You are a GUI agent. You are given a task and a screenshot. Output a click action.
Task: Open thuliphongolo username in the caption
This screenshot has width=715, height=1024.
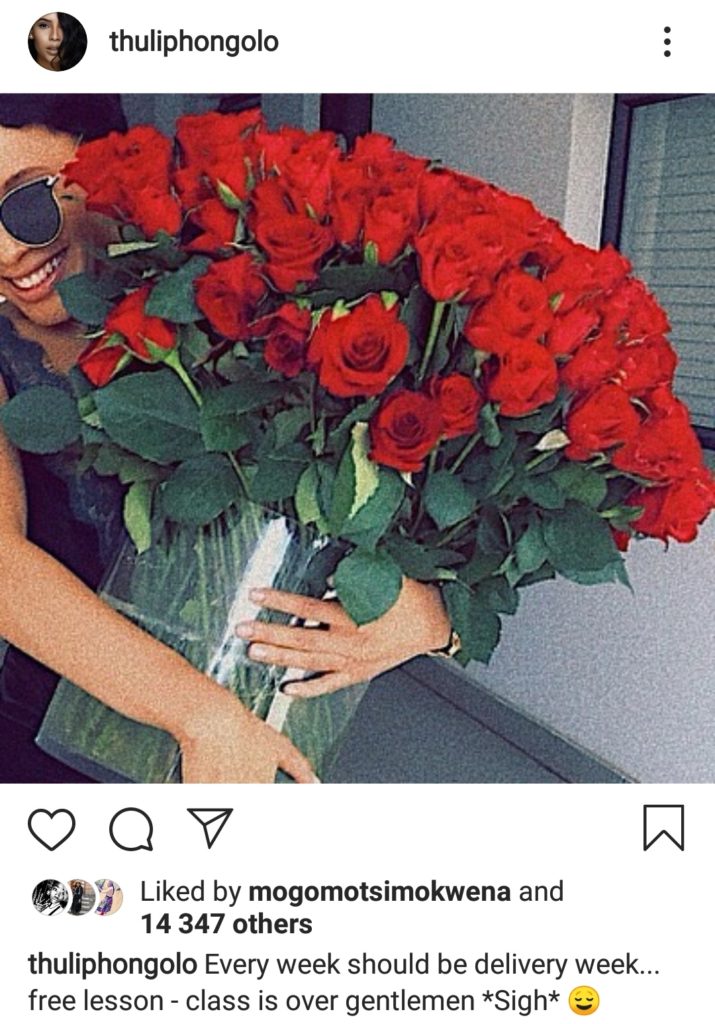113,966
